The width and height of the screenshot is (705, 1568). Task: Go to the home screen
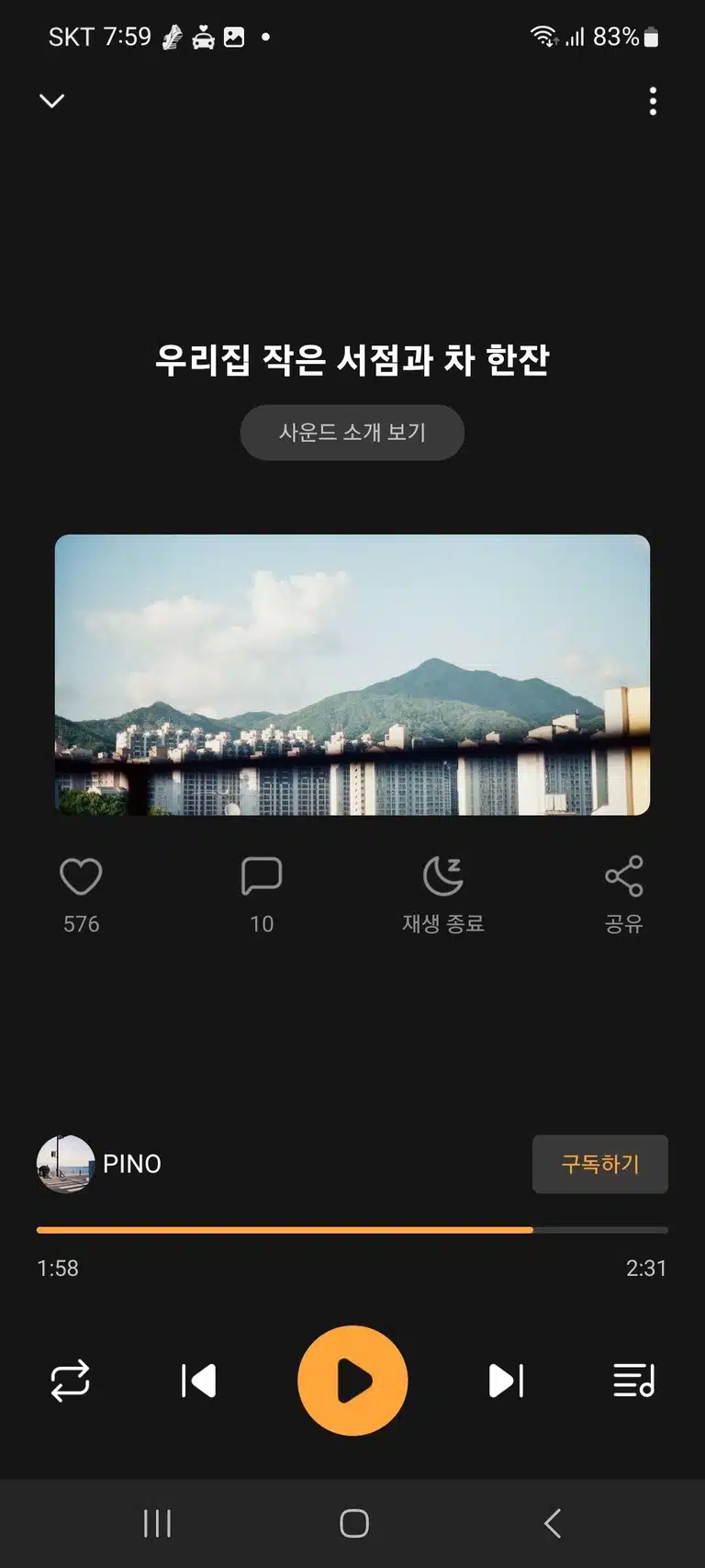[353, 1523]
